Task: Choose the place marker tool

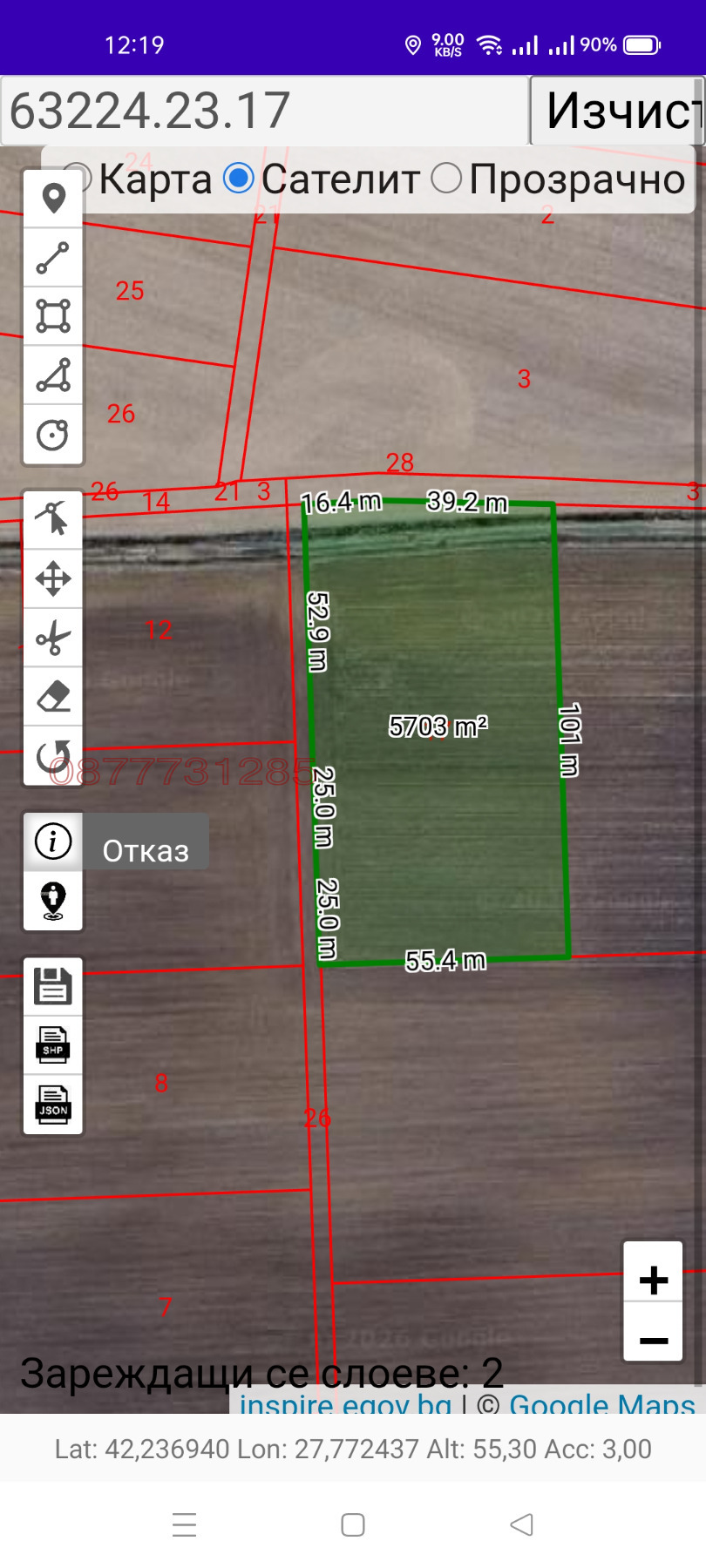Action: 53,199
